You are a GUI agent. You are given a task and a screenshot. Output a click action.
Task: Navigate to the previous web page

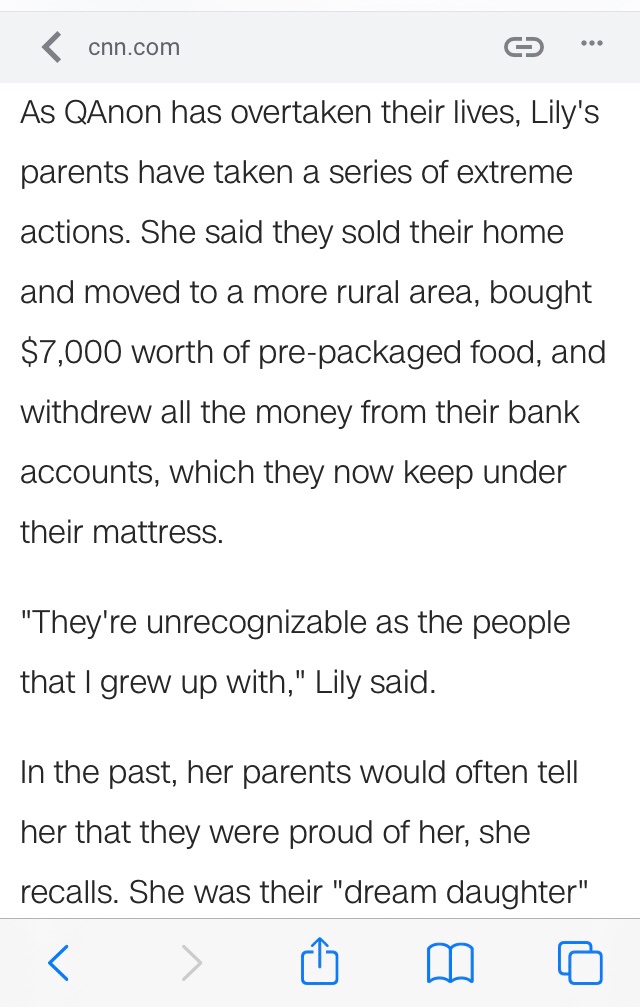pyautogui.click(x=60, y=963)
